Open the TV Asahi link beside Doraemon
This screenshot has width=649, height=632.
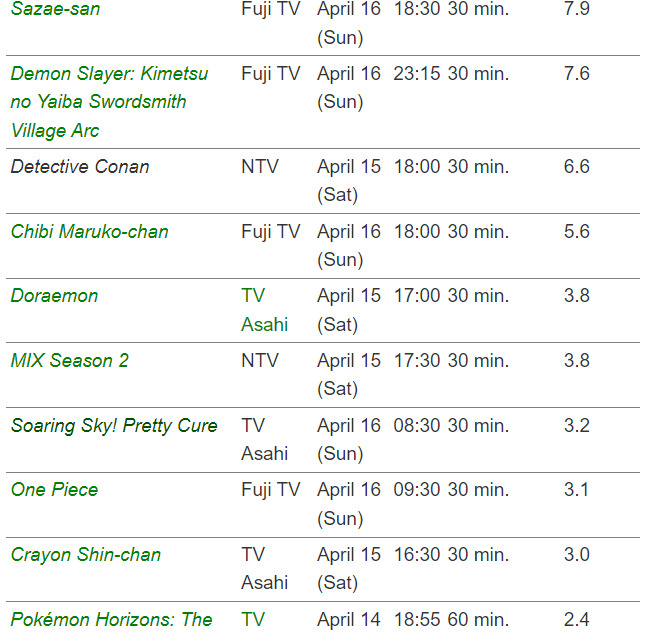(x=264, y=310)
